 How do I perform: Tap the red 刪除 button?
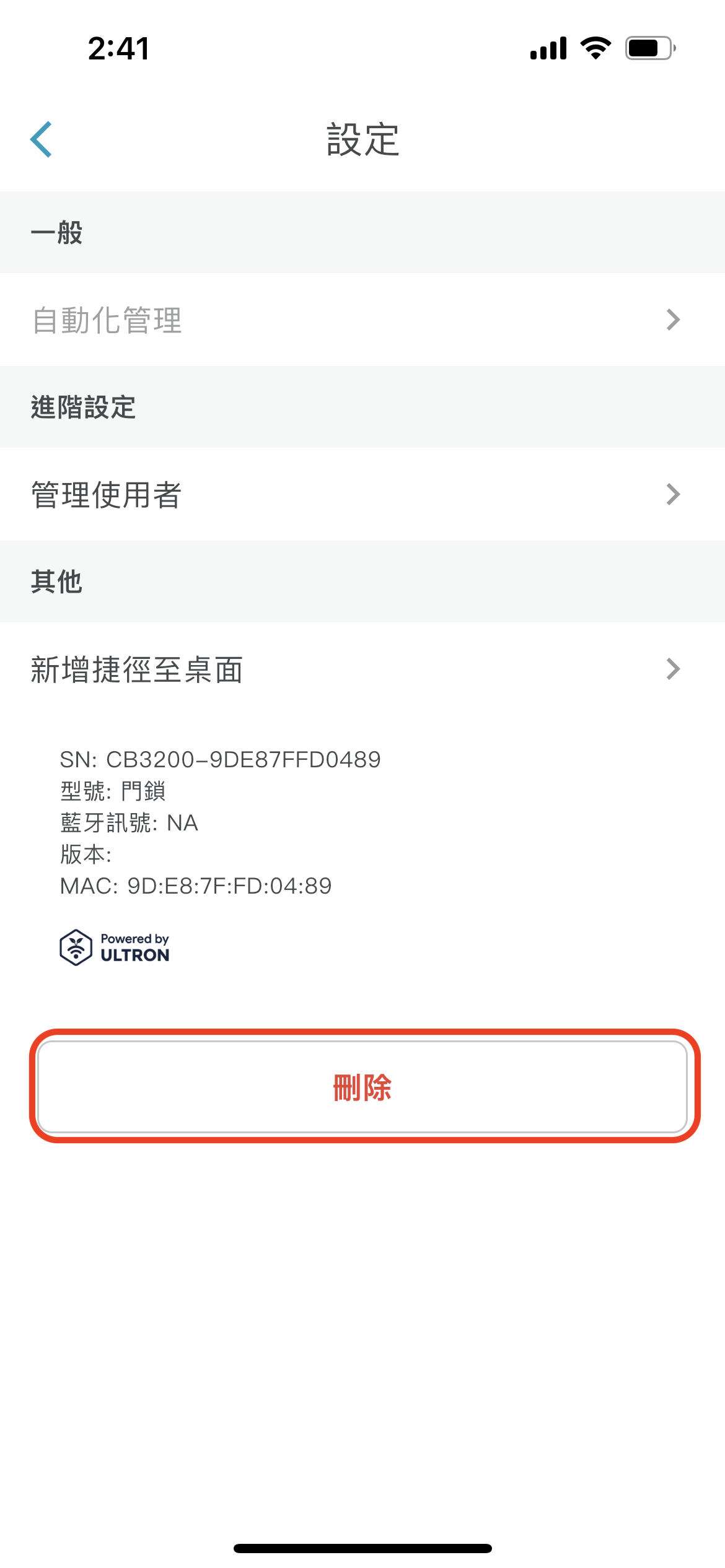click(x=362, y=1087)
